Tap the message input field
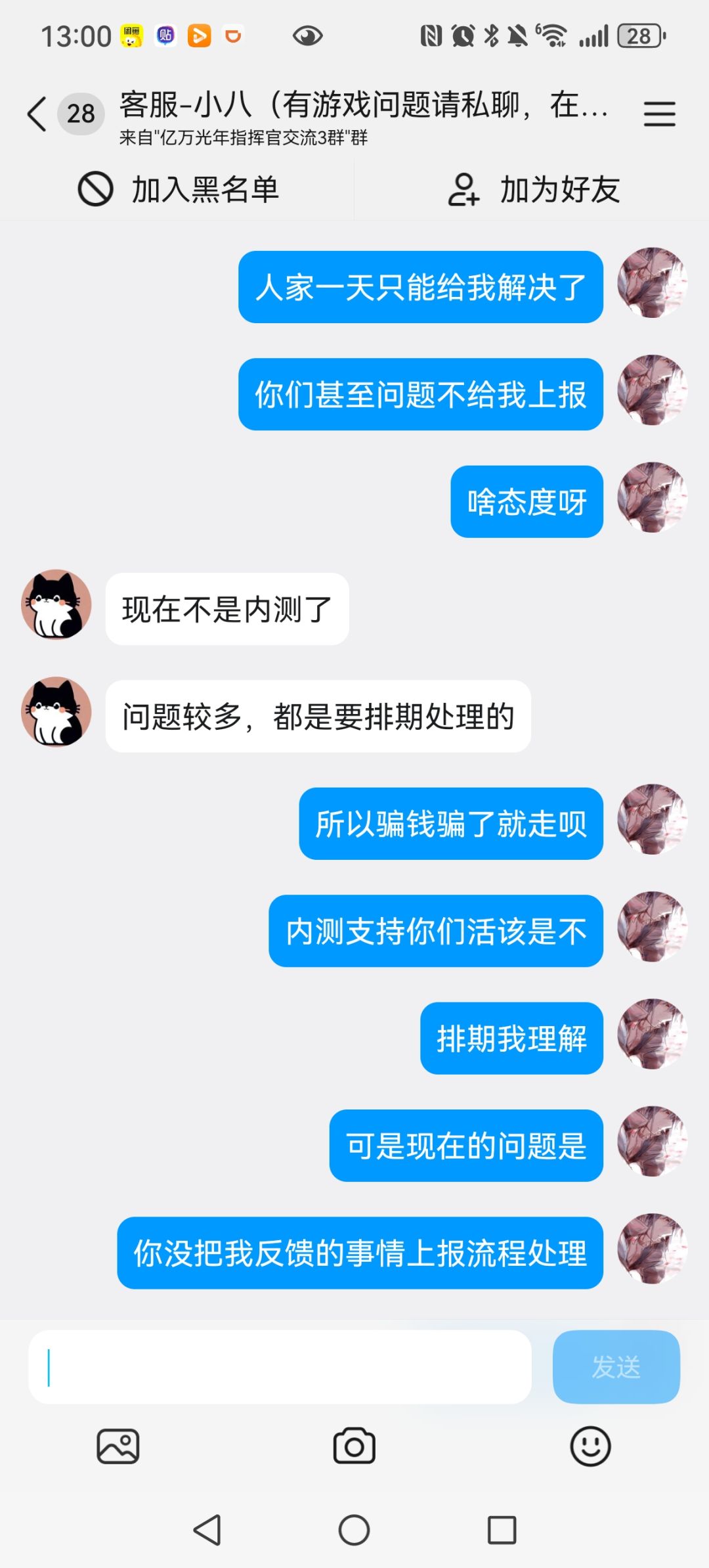The image size is (709, 1568). click(x=282, y=1367)
